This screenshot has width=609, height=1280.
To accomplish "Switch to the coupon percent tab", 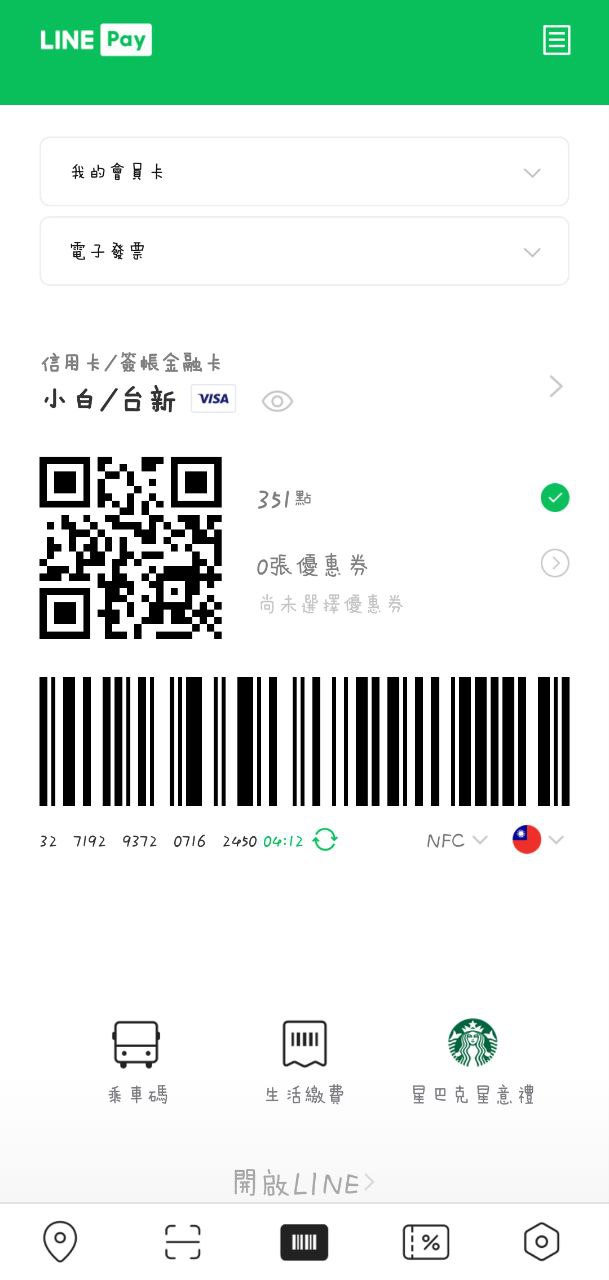I will click(426, 1242).
